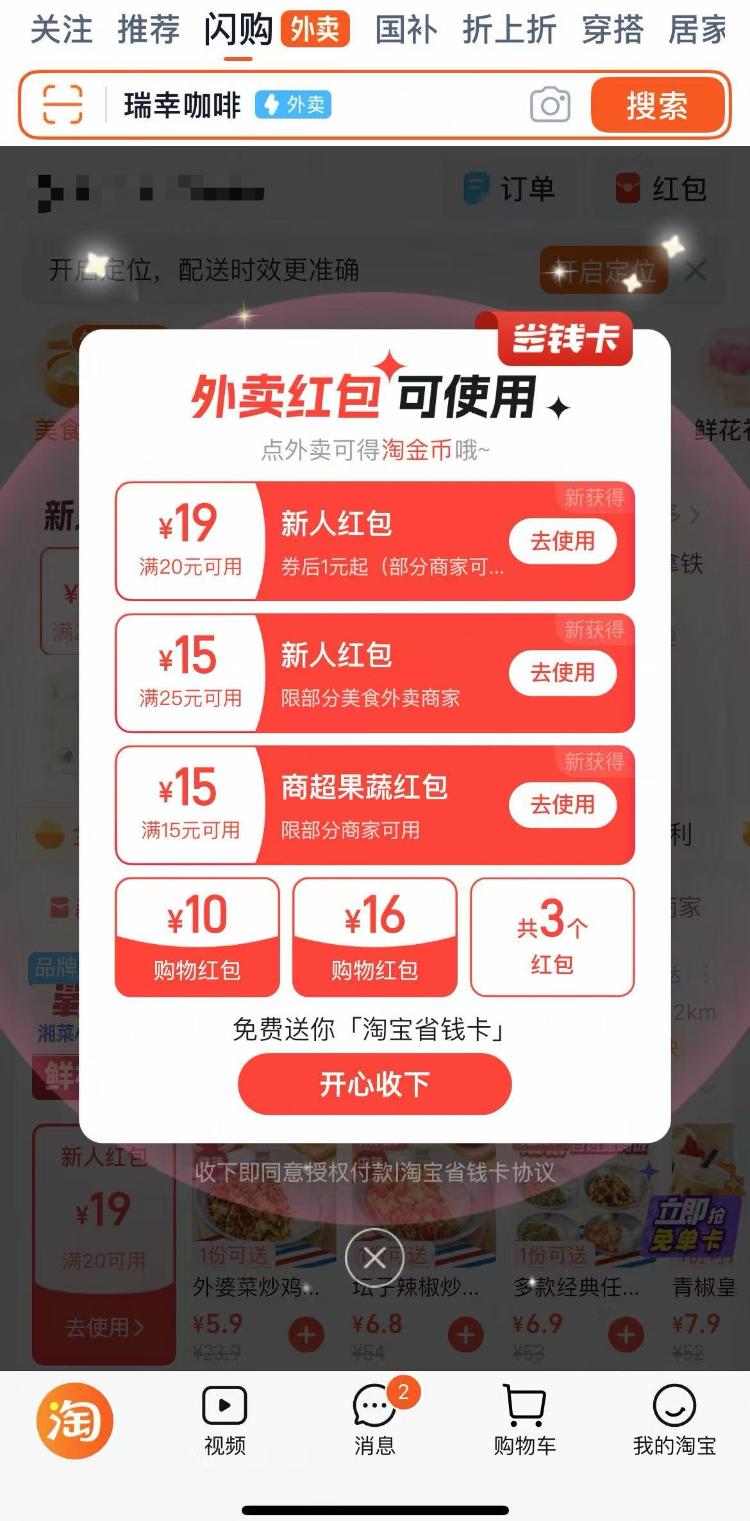Use the ¥15 新人红包 for food delivery
The height and width of the screenshot is (1521, 750).
point(562,673)
